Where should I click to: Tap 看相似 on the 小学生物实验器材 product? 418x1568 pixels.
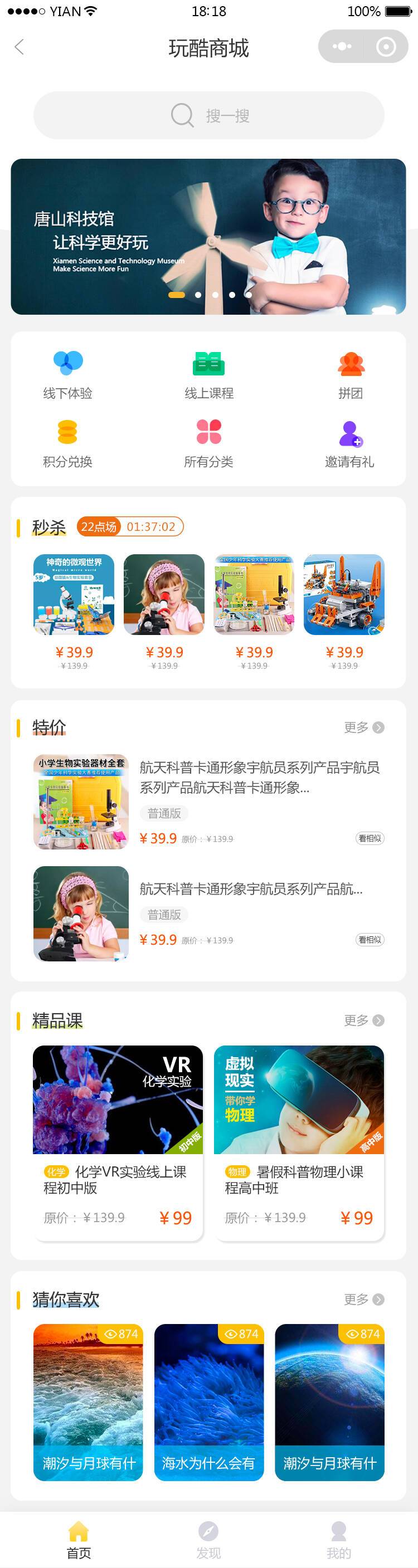coord(370,838)
